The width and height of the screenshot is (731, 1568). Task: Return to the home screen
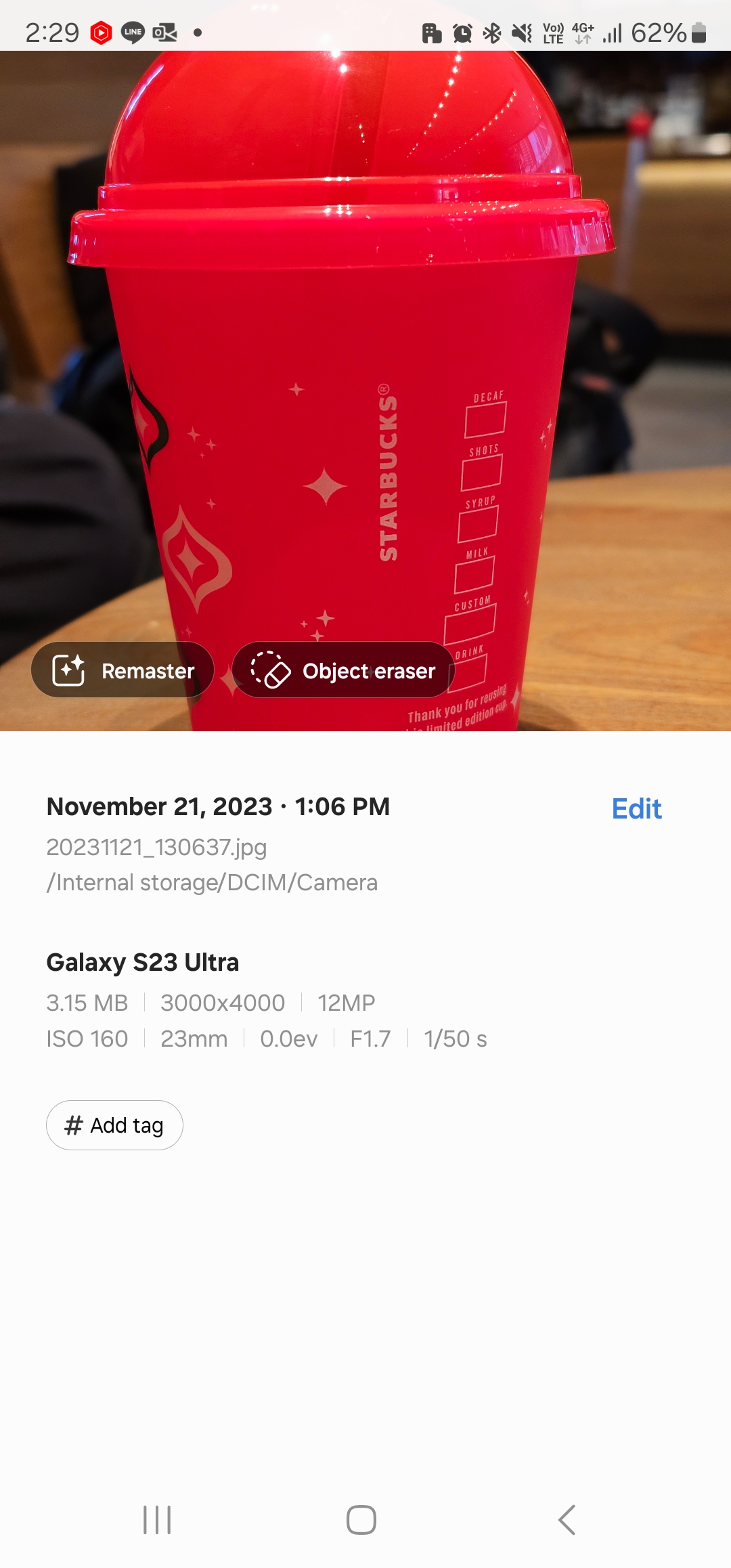361,1520
